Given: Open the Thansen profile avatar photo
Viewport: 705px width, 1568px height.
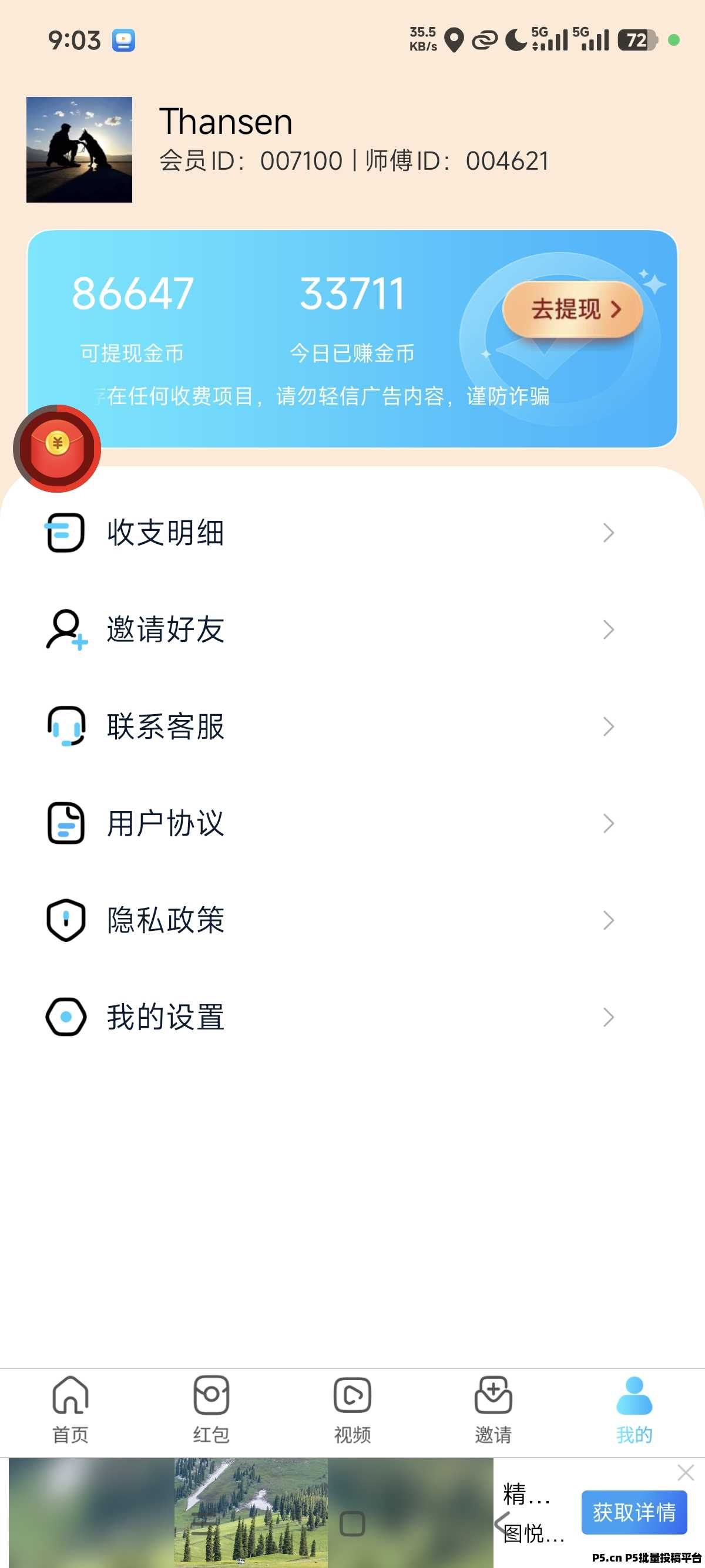Looking at the screenshot, I should pos(79,150).
